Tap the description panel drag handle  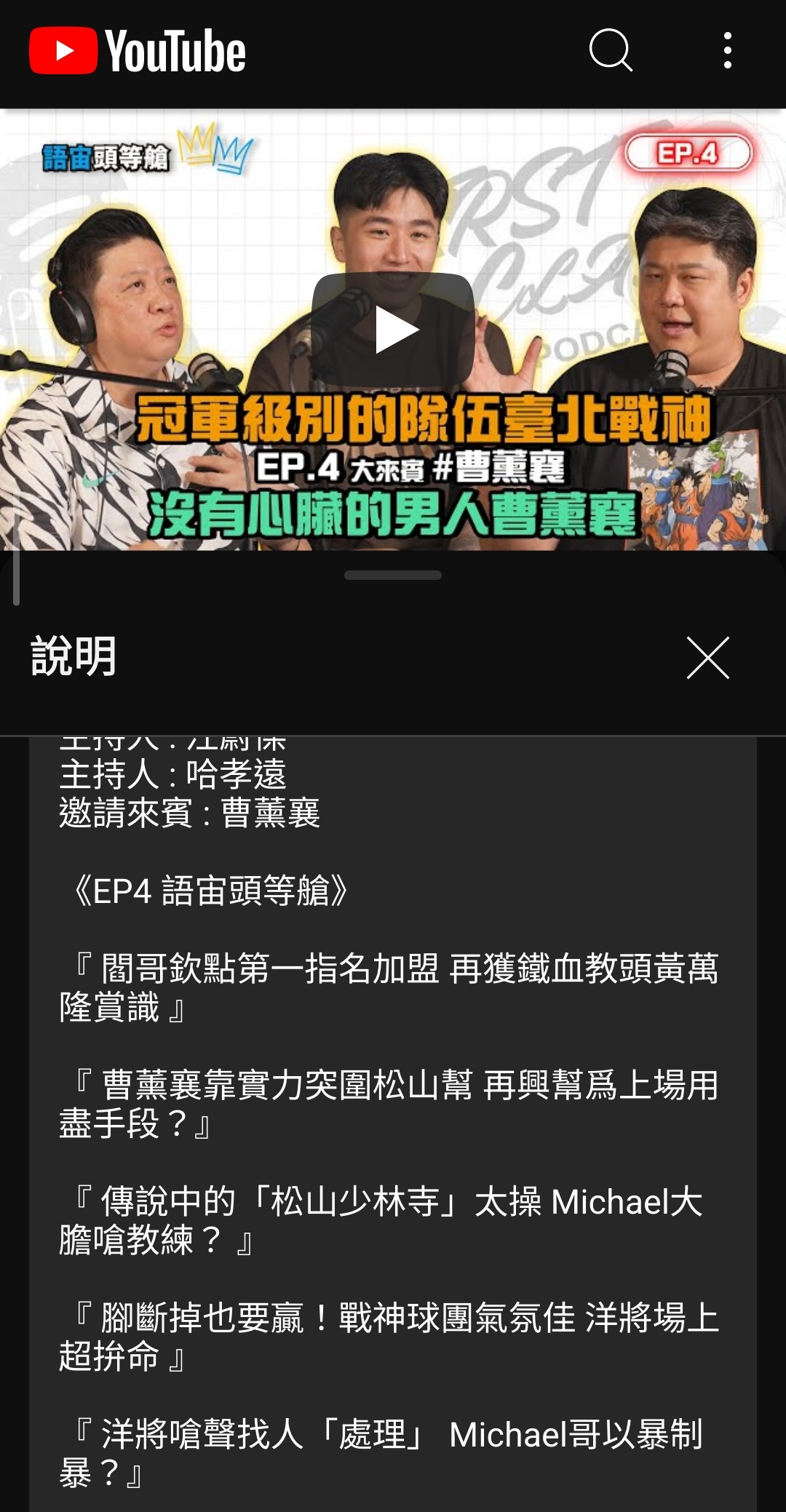pyautogui.click(x=393, y=575)
